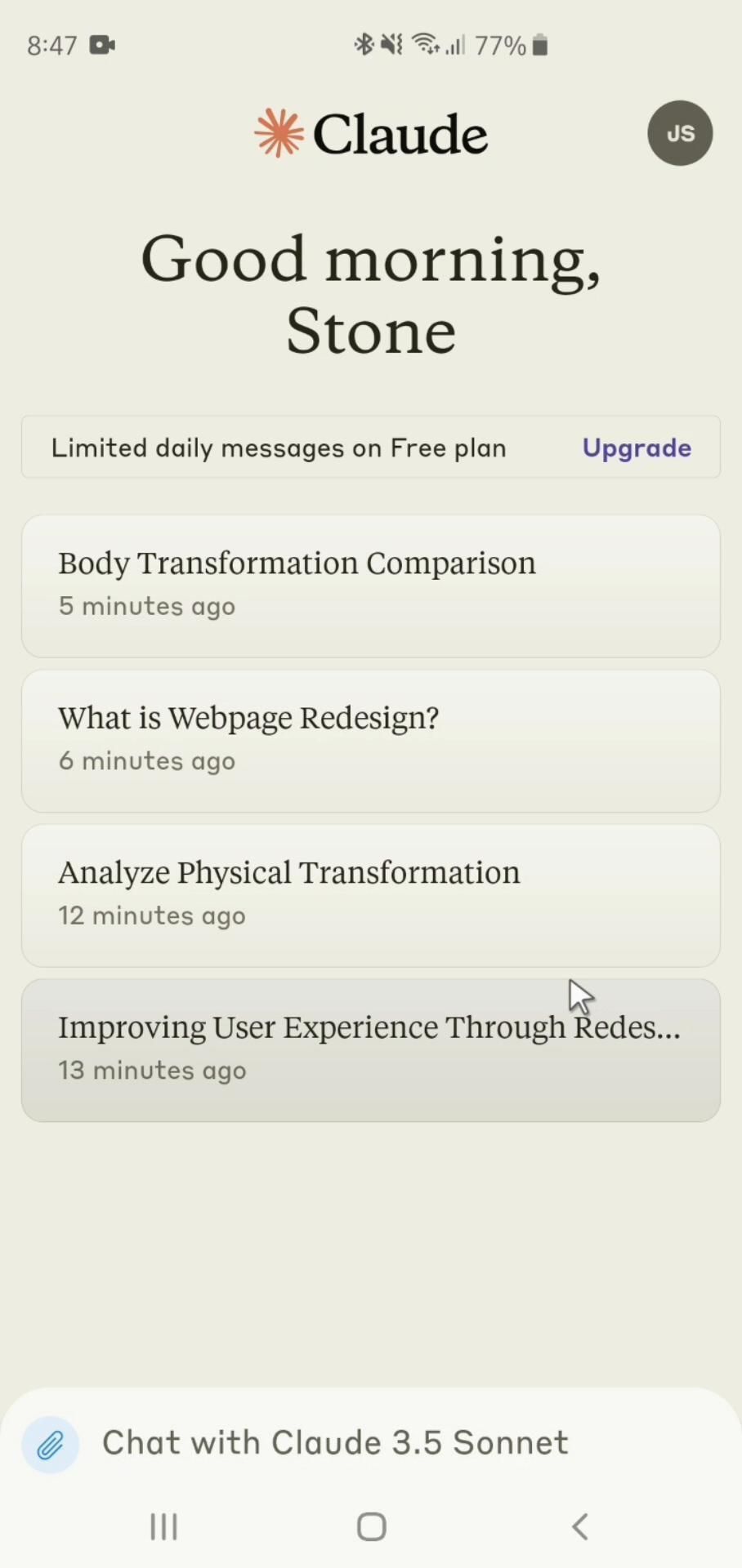Open Analyze Physical Transformation chat
Viewport: 742px width, 1568px height.
click(x=370, y=895)
